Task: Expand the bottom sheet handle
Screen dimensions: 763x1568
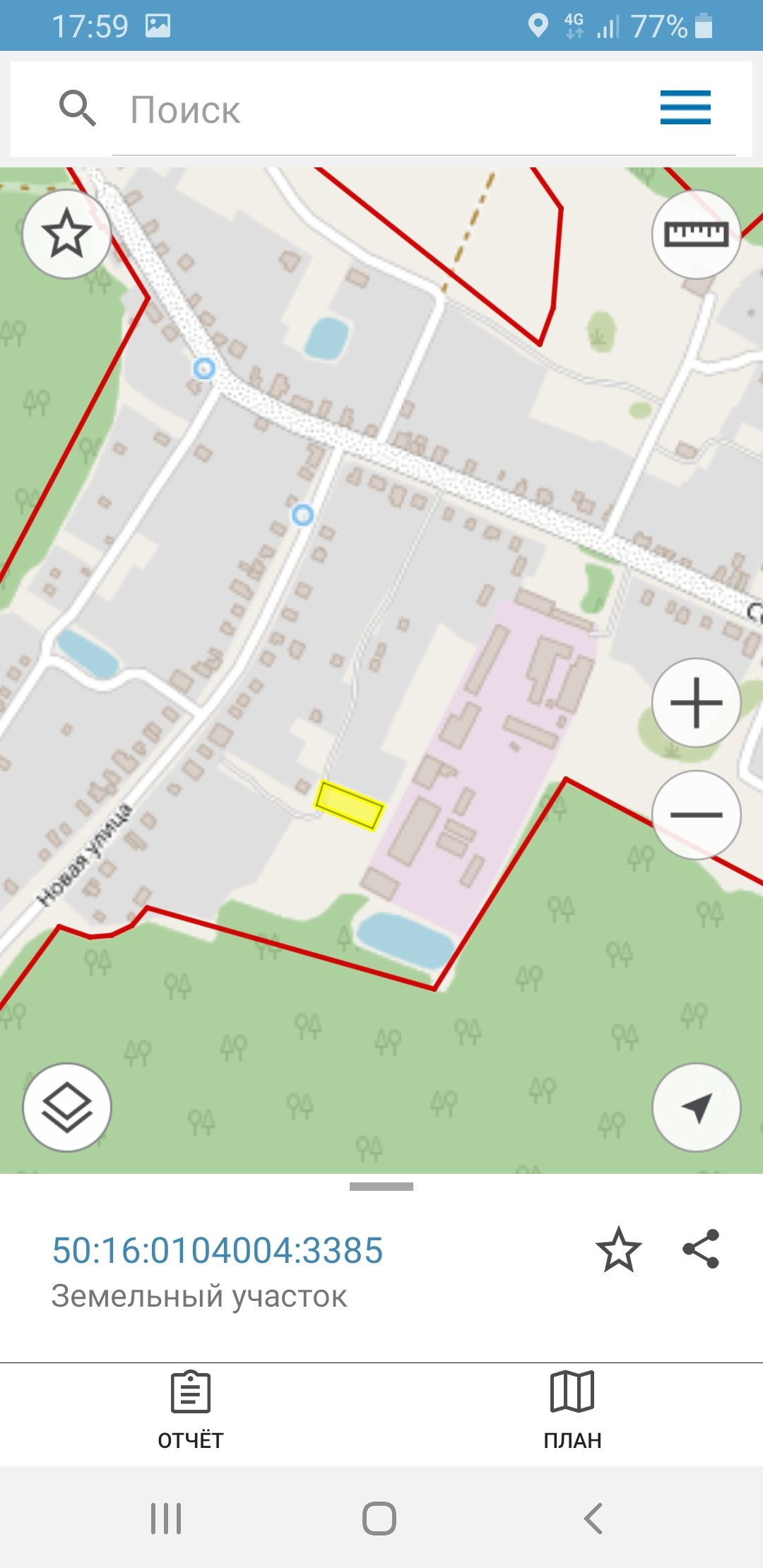Action: pos(381,1187)
